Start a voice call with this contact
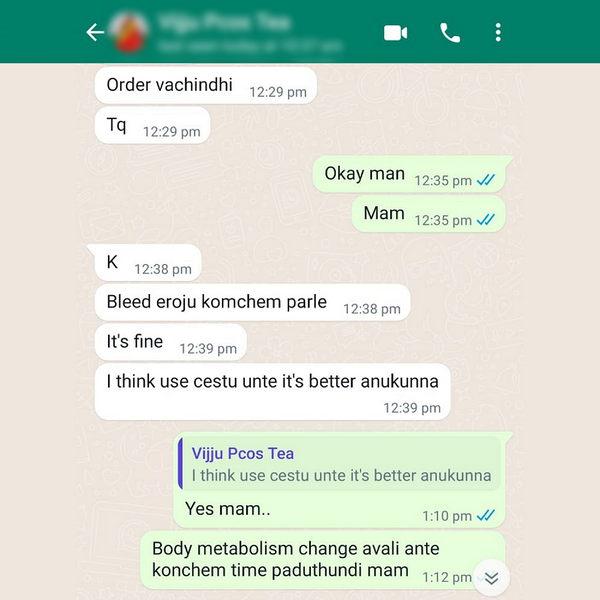The image size is (600, 600). point(450,33)
